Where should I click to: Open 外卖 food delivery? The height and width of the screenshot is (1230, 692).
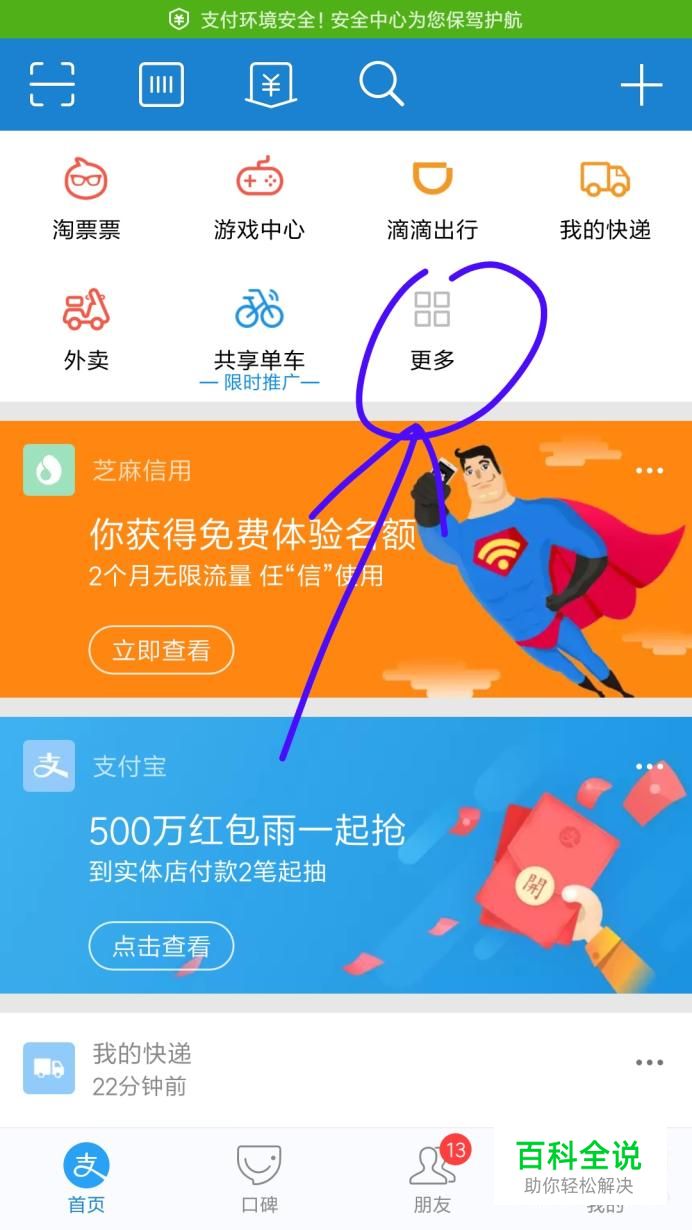point(87,330)
